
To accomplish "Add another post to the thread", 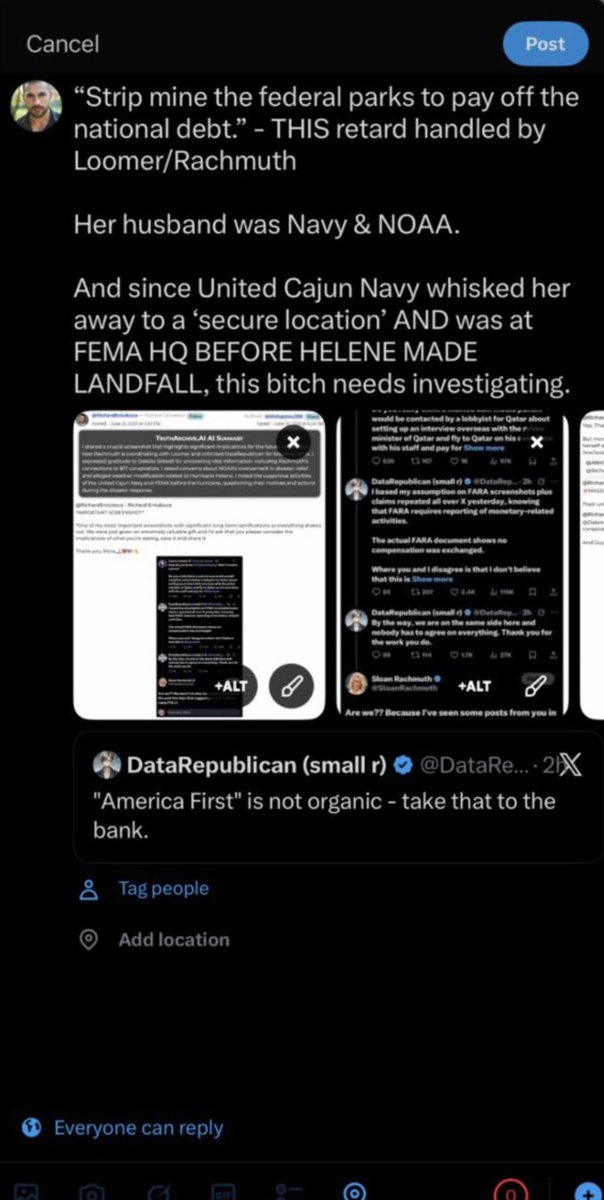I will tap(587, 1190).
